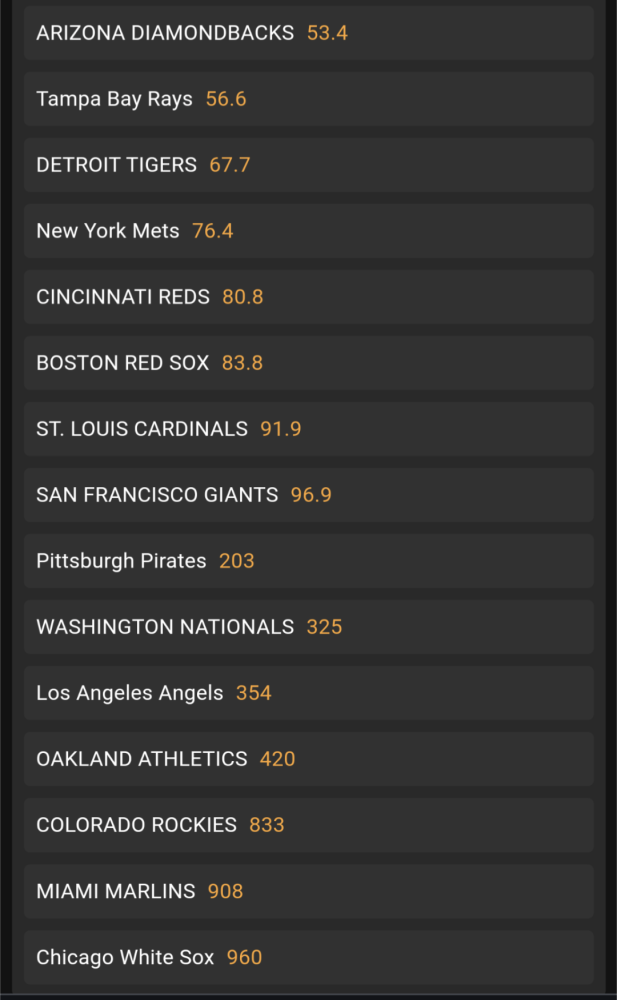The height and width of the screenshot is (1000, 617).
Task: Select the Chicago White Sox row
Action: (309, 957)
